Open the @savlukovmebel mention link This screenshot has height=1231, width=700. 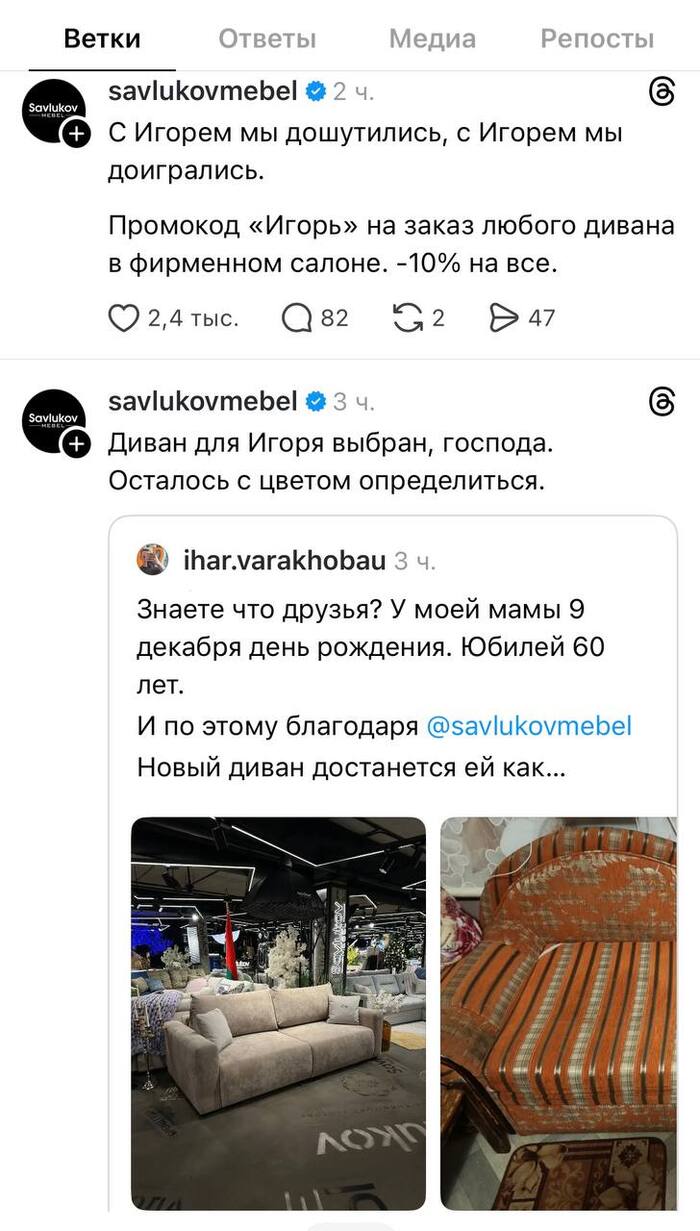tap(529, 726)
